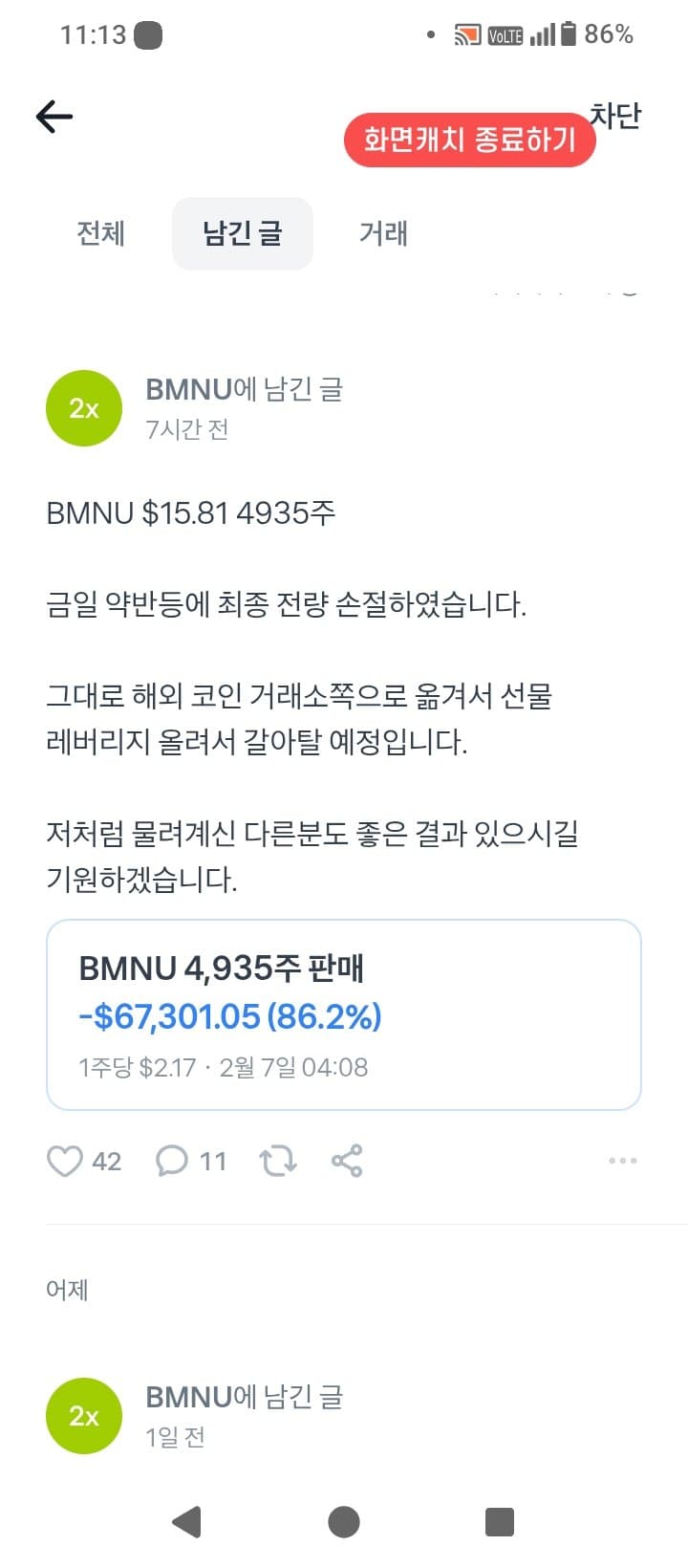Screen dimensions: 688x1568
Task: Open the 2x avatar on 7시간 전 post
Action: (x=84, y=408)
